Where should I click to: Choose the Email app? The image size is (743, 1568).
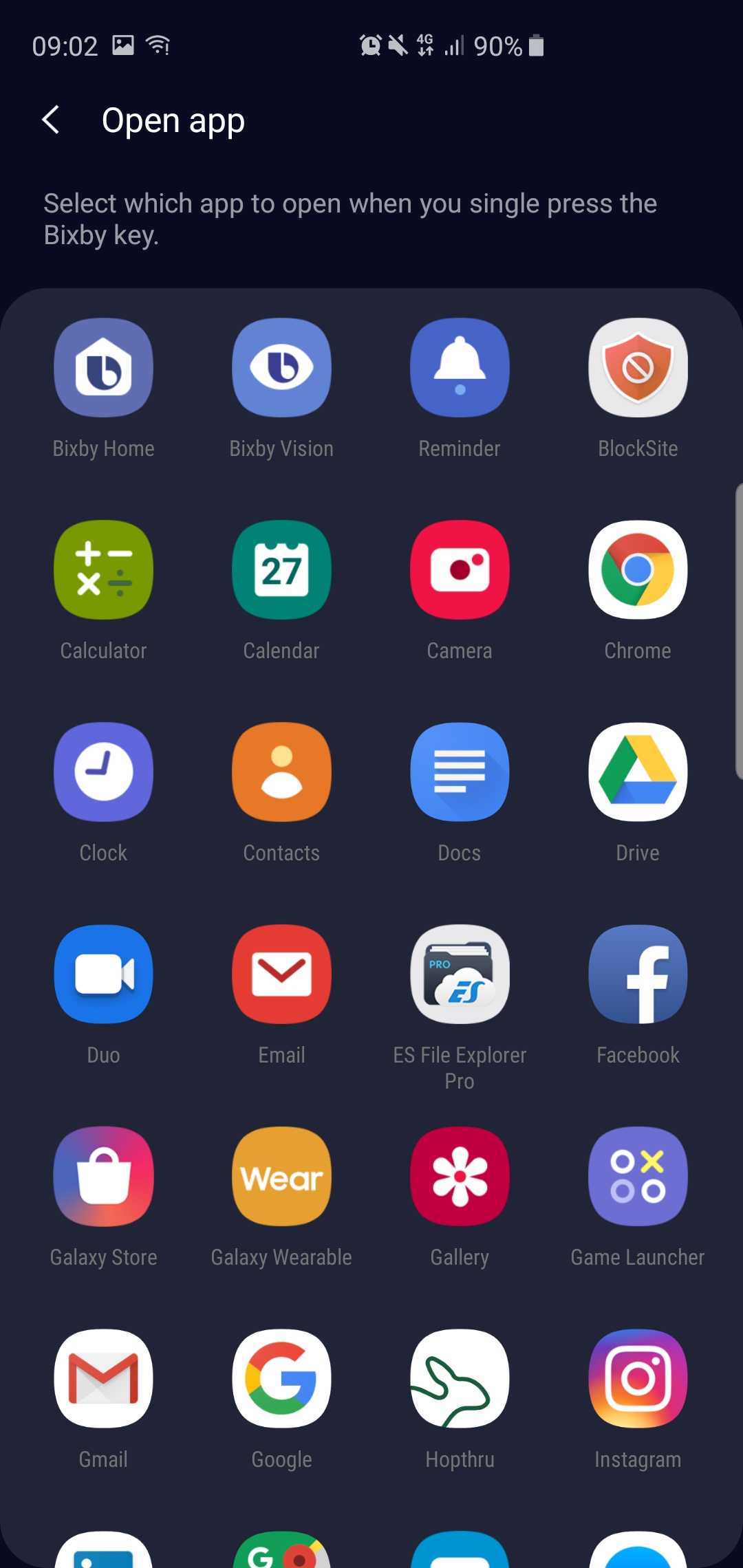(281, 974)
